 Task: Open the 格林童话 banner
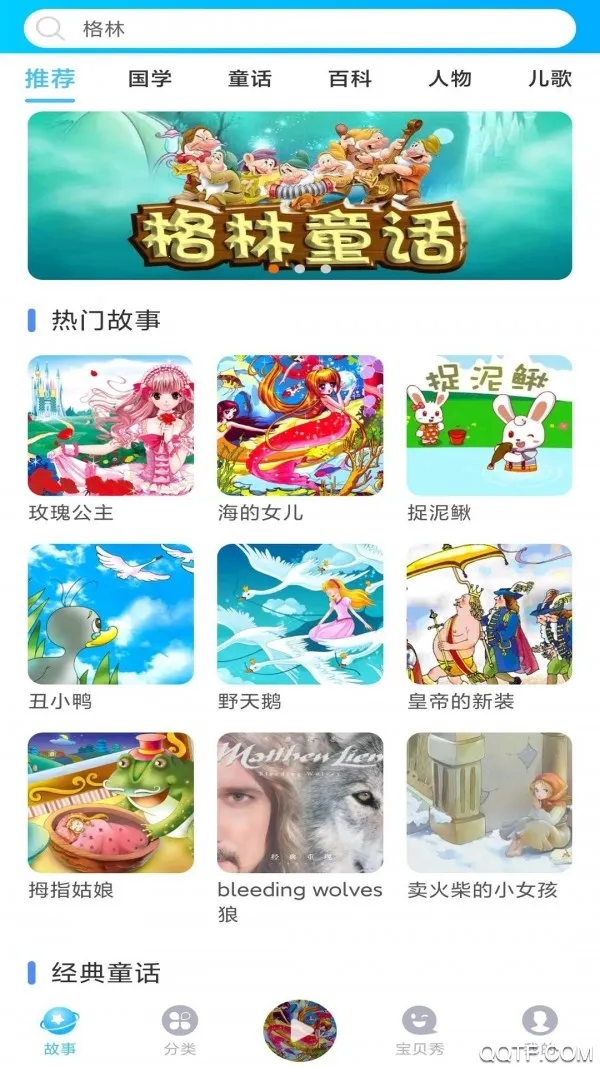[300, 195]
